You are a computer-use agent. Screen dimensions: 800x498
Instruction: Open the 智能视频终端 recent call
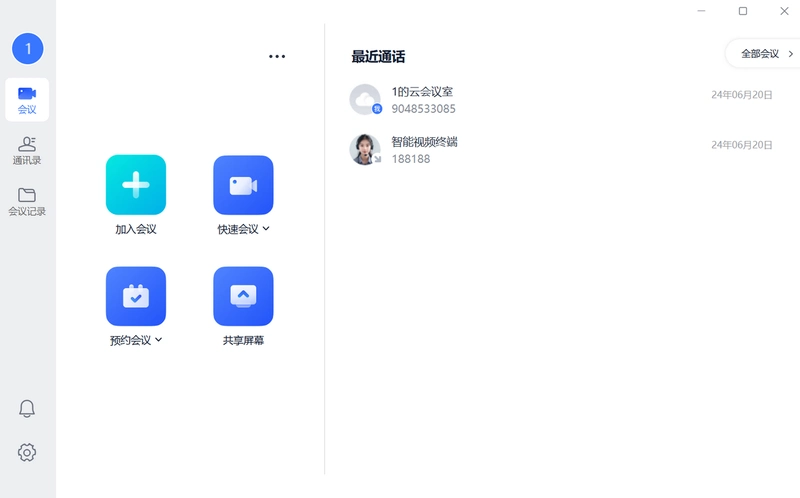tap(561, 150)
